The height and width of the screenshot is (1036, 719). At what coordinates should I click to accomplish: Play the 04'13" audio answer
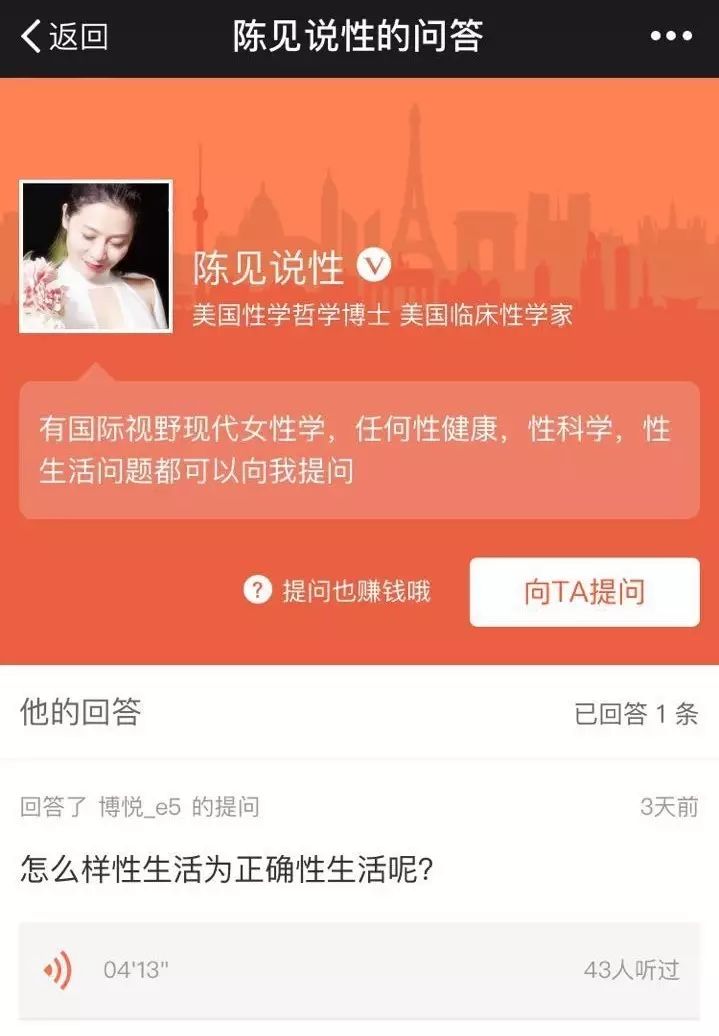point(58,970)
